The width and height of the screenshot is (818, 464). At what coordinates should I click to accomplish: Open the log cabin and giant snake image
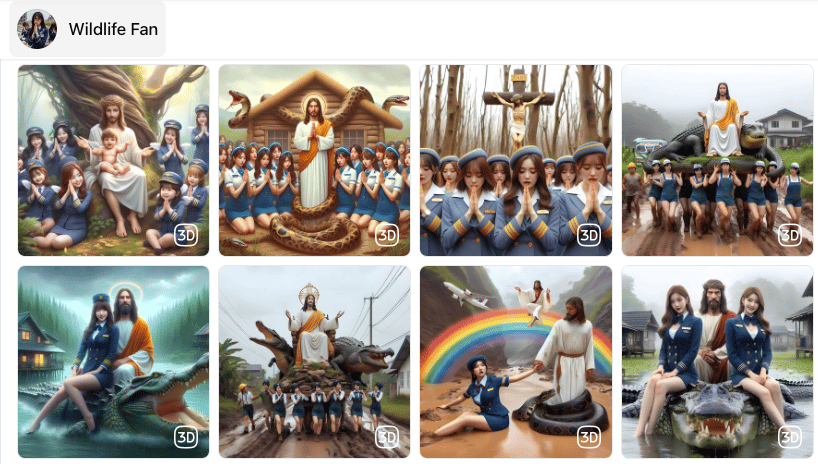(314, 160)
